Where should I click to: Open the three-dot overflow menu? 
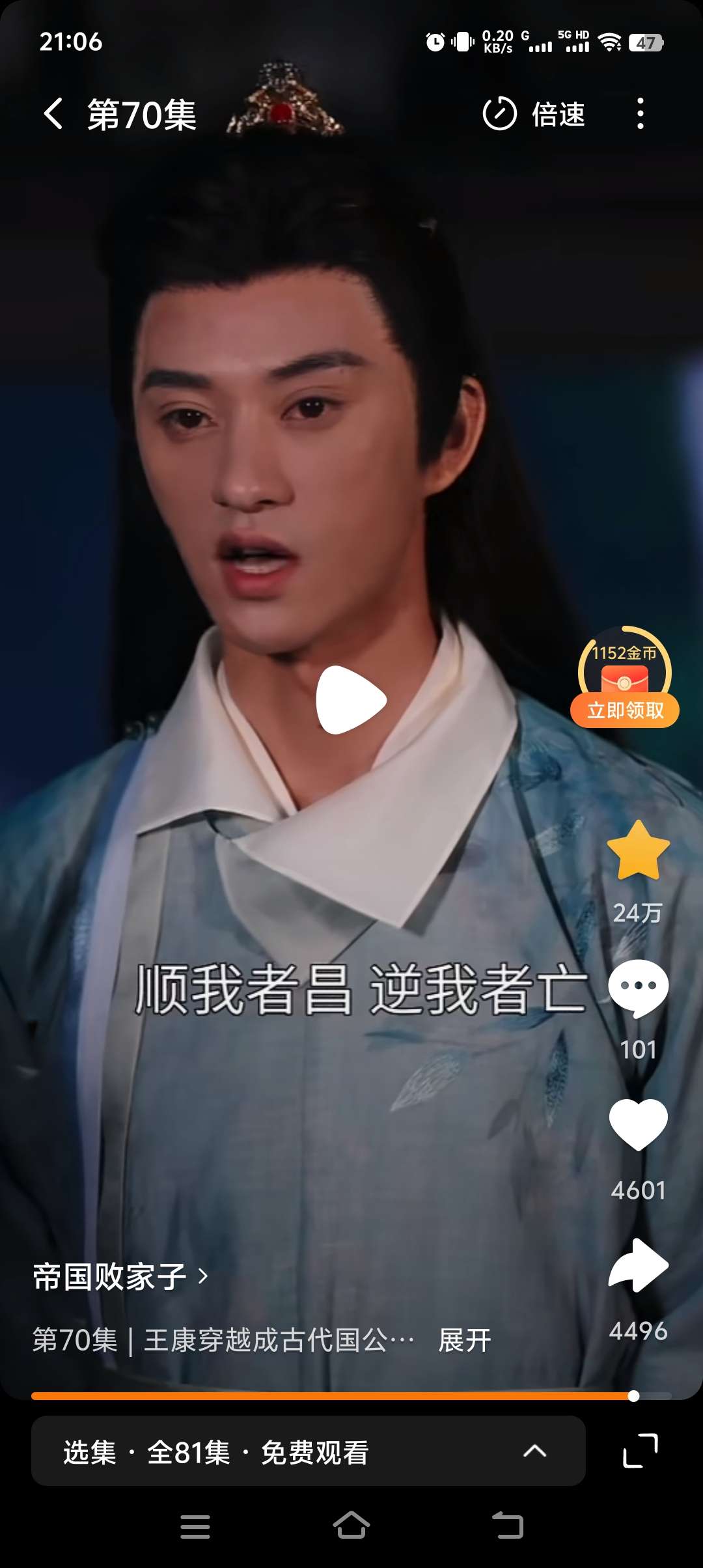tap(641, 114)
